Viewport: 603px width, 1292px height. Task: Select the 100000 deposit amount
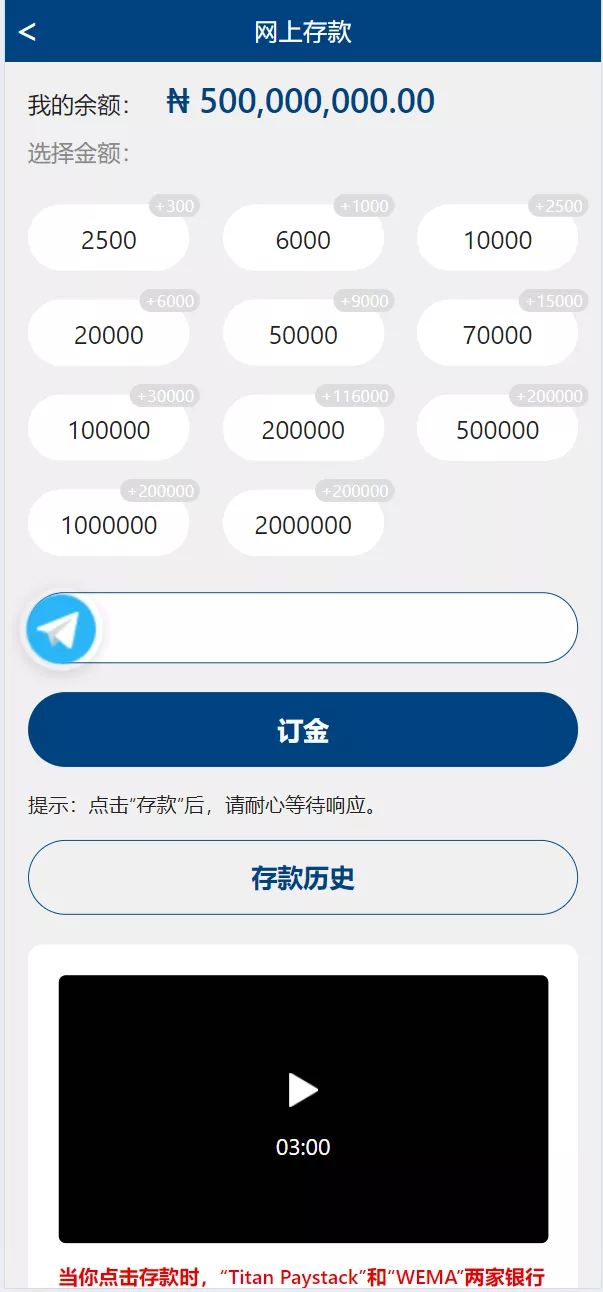[108, 430]
